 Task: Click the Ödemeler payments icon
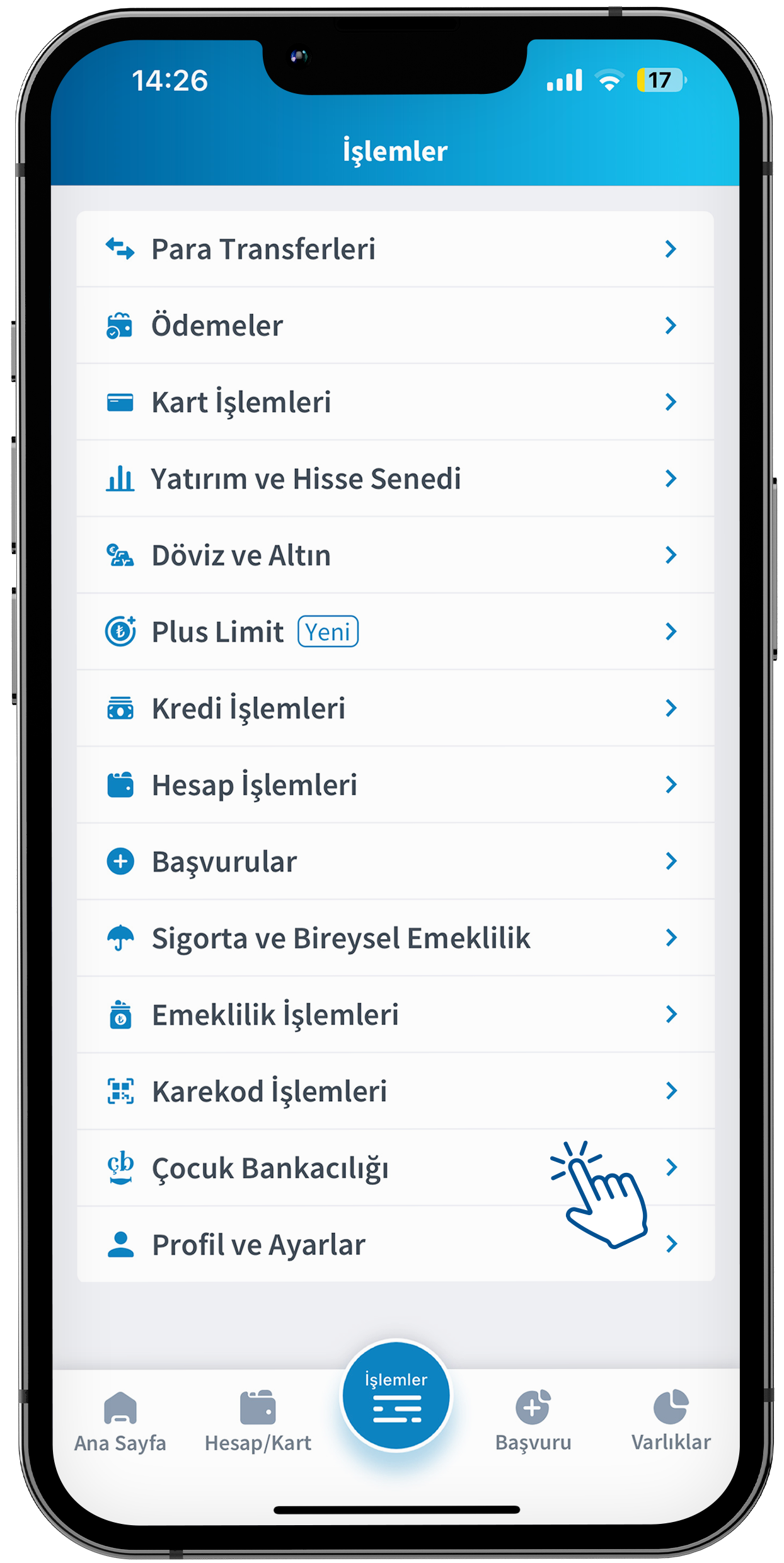[x=121, y=325]
